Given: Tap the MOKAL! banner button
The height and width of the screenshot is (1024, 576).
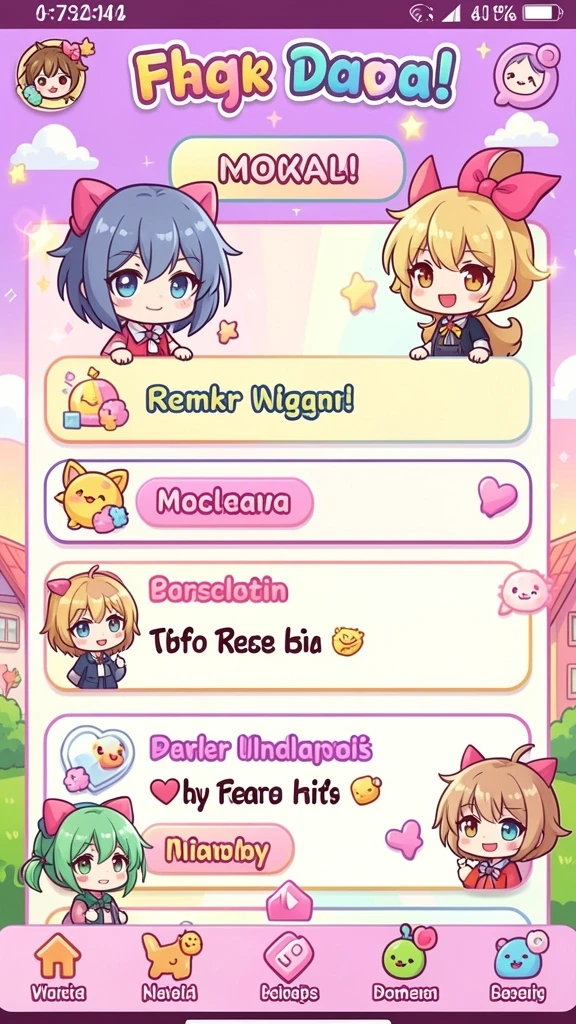Looking at the screenshot, I should click(x=287, y=168).
